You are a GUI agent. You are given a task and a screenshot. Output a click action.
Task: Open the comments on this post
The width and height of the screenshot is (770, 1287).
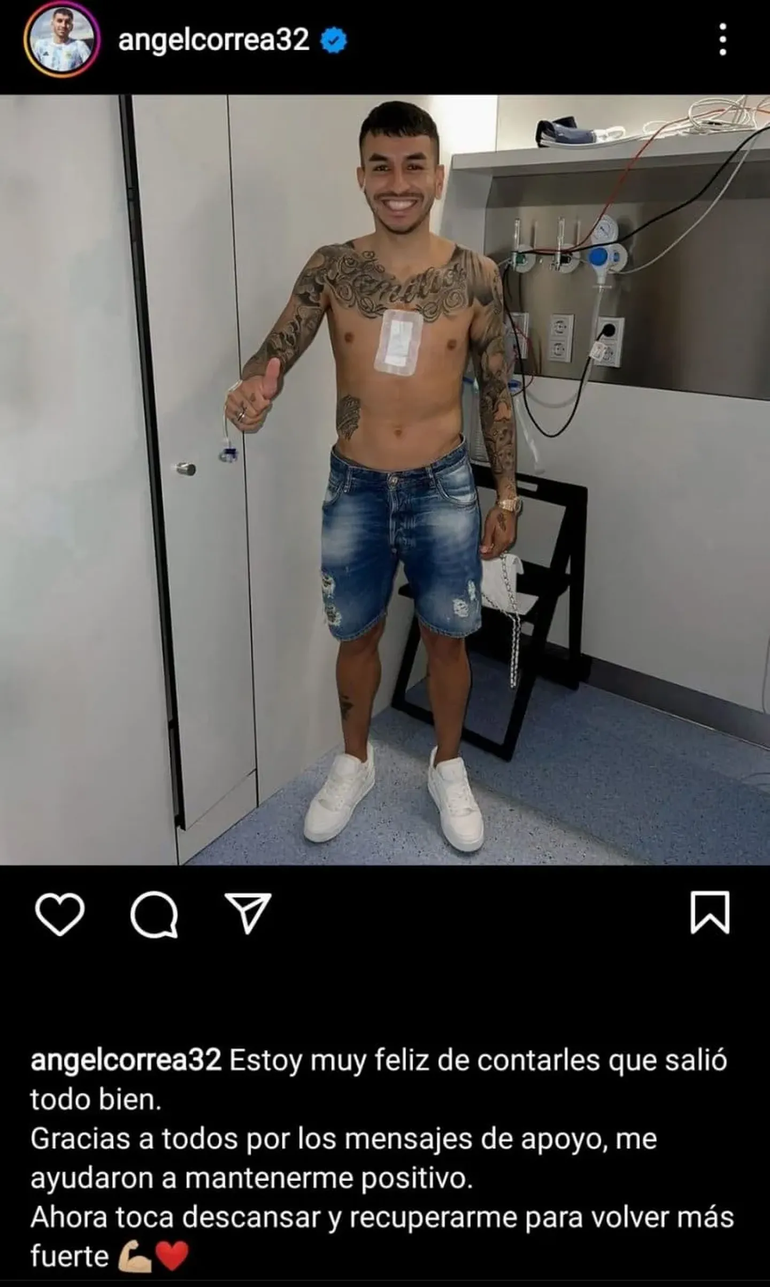click(154, 913)
